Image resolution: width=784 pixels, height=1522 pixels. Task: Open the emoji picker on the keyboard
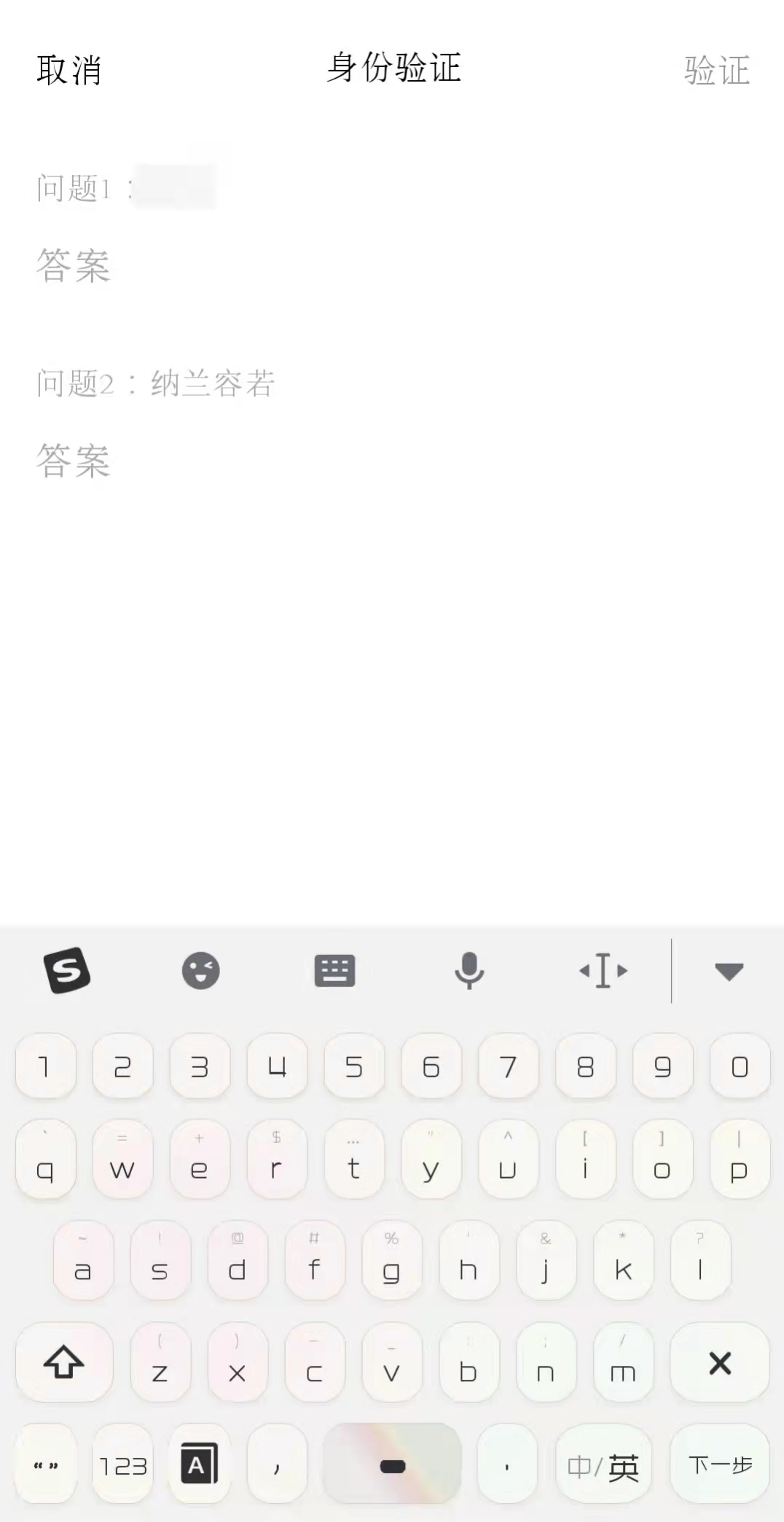click(200, 969)
